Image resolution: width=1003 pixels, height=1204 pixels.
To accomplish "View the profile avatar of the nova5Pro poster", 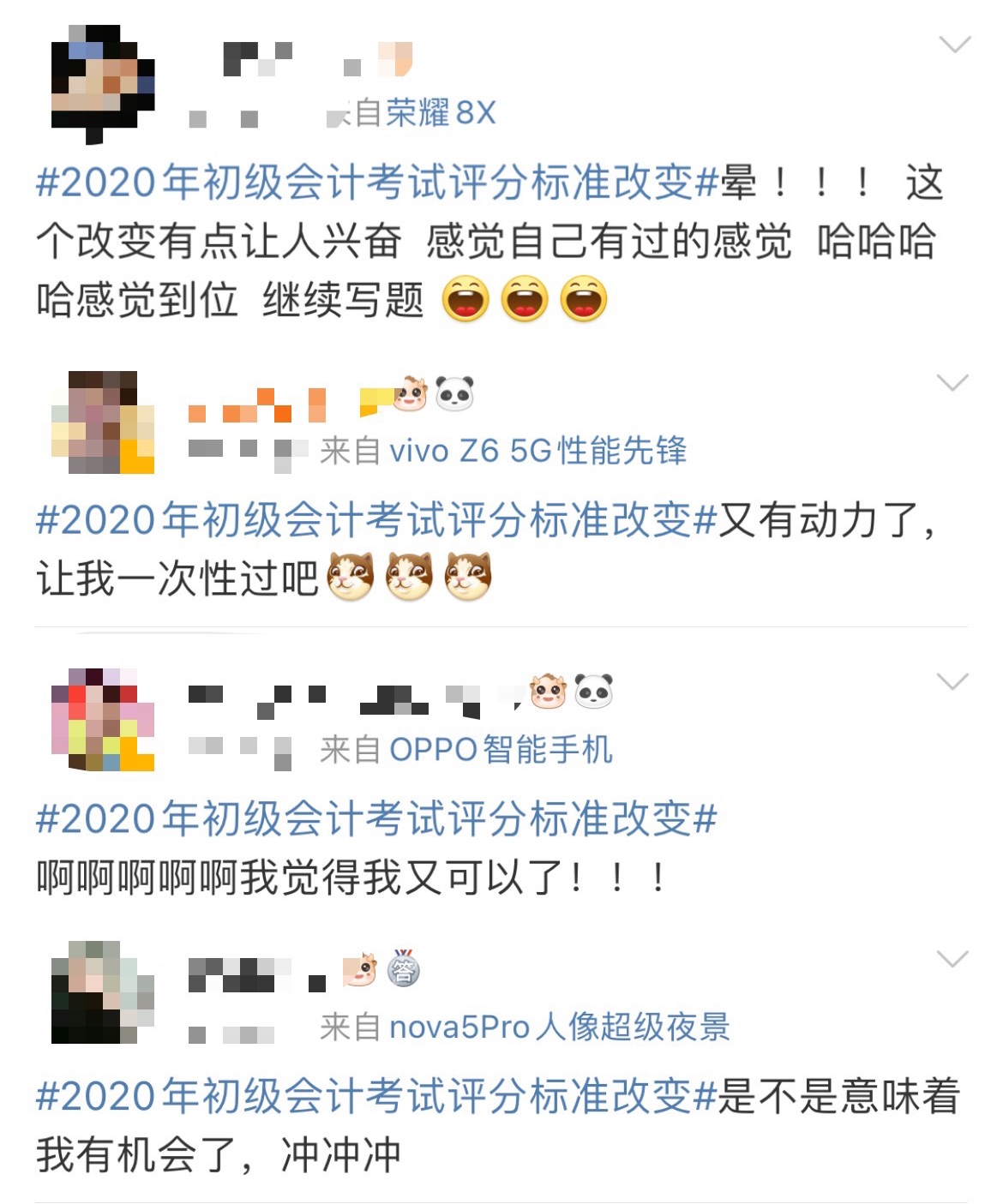I will tap(103, 992).
